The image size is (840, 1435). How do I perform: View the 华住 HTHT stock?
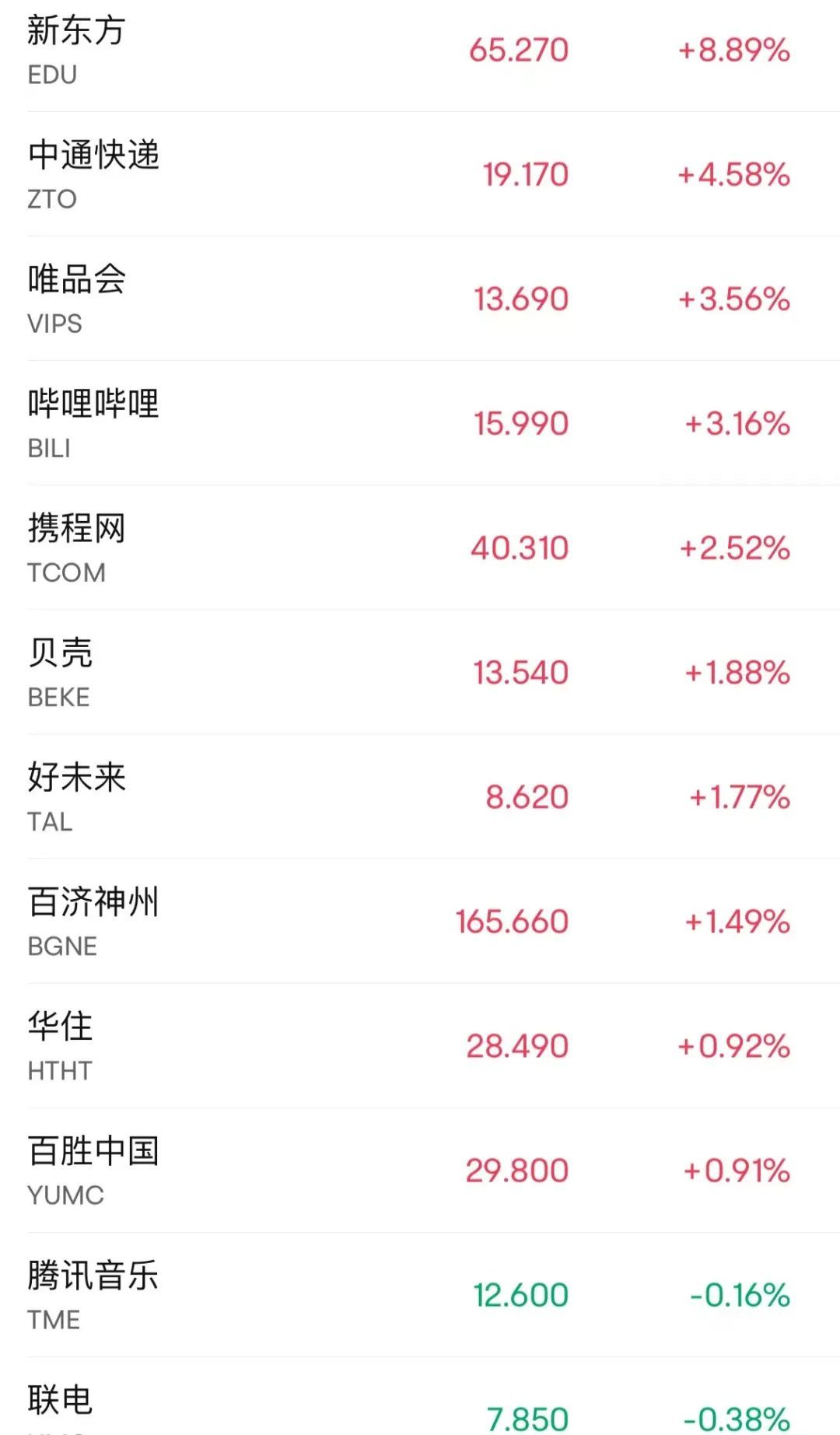click(420, 1045)
